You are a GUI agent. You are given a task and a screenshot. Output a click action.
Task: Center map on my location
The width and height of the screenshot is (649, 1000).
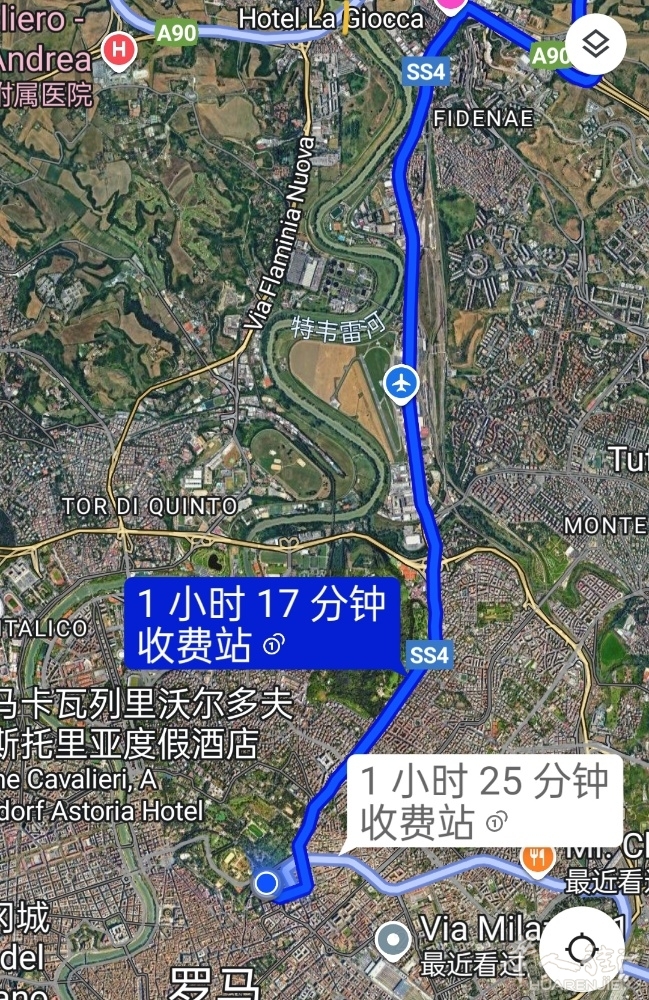[x=581, y=947]
